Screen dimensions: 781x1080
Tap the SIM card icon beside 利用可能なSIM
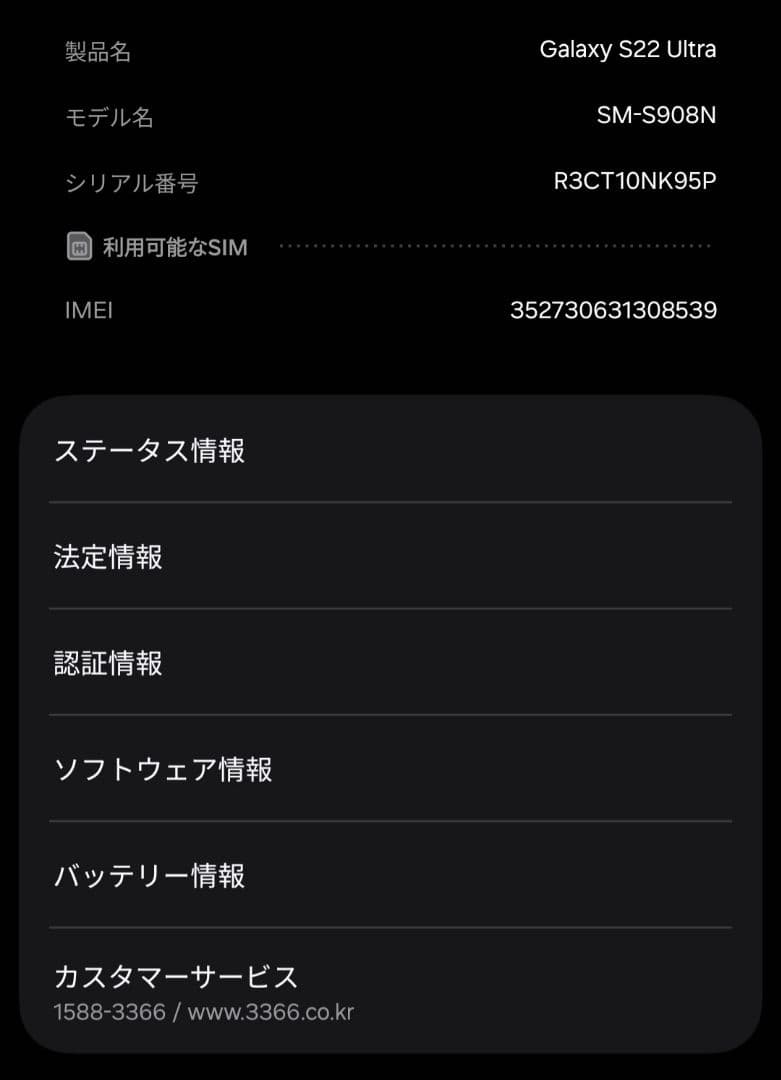[x=78, y=244]
